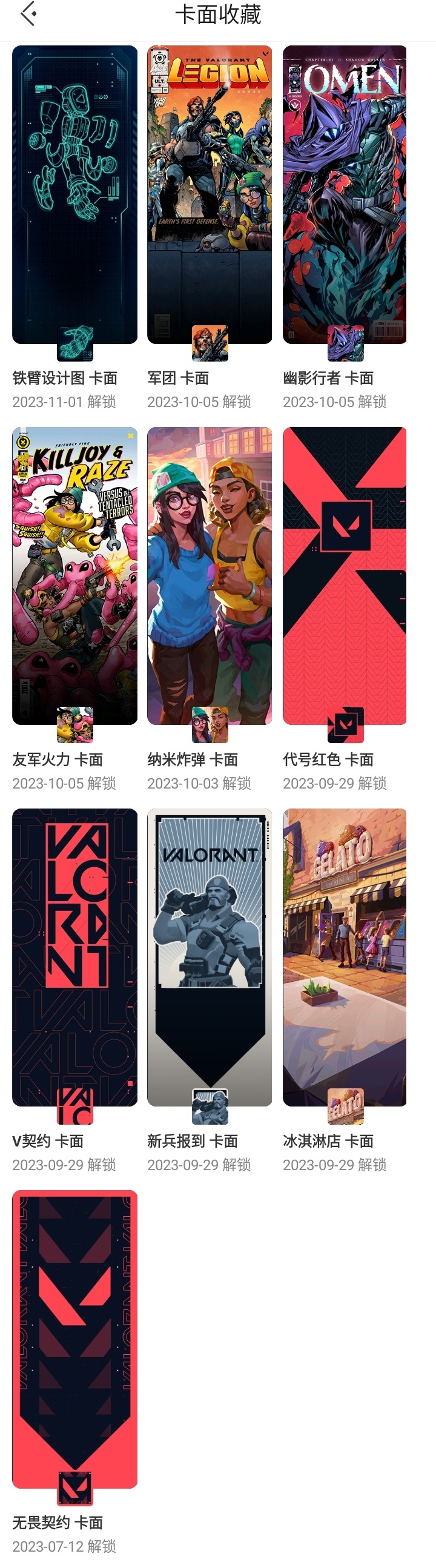The height and width of the screenshot is (1568, 436).
Task: Open the 军团 卡面 card
Action: tap(210, 195)
